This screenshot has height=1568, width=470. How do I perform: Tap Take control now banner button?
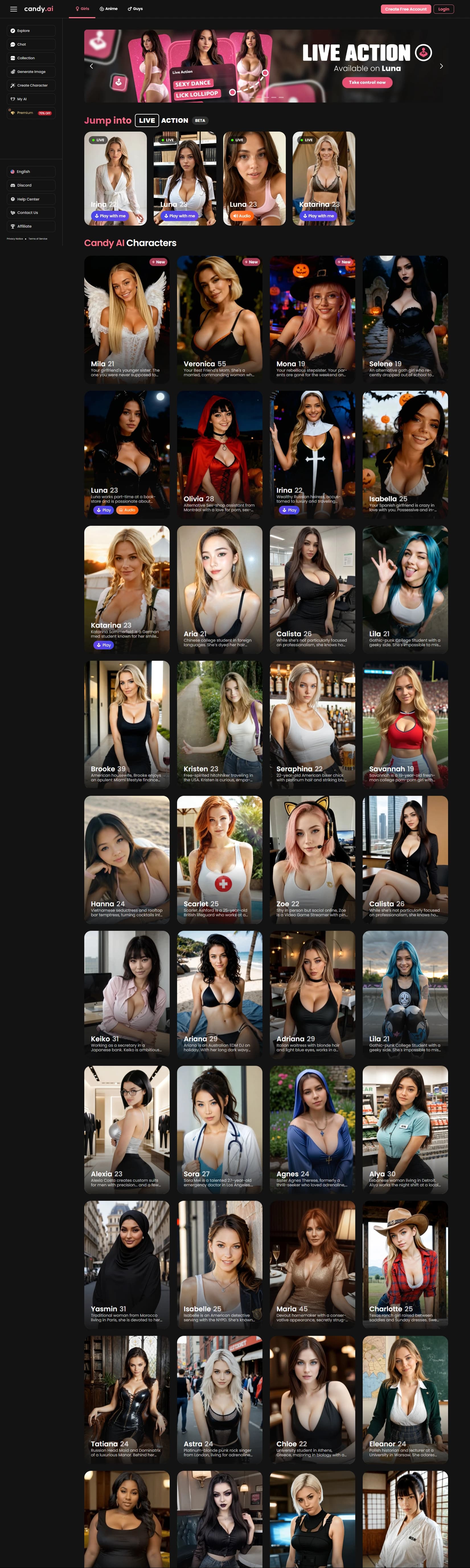(367, 82)
